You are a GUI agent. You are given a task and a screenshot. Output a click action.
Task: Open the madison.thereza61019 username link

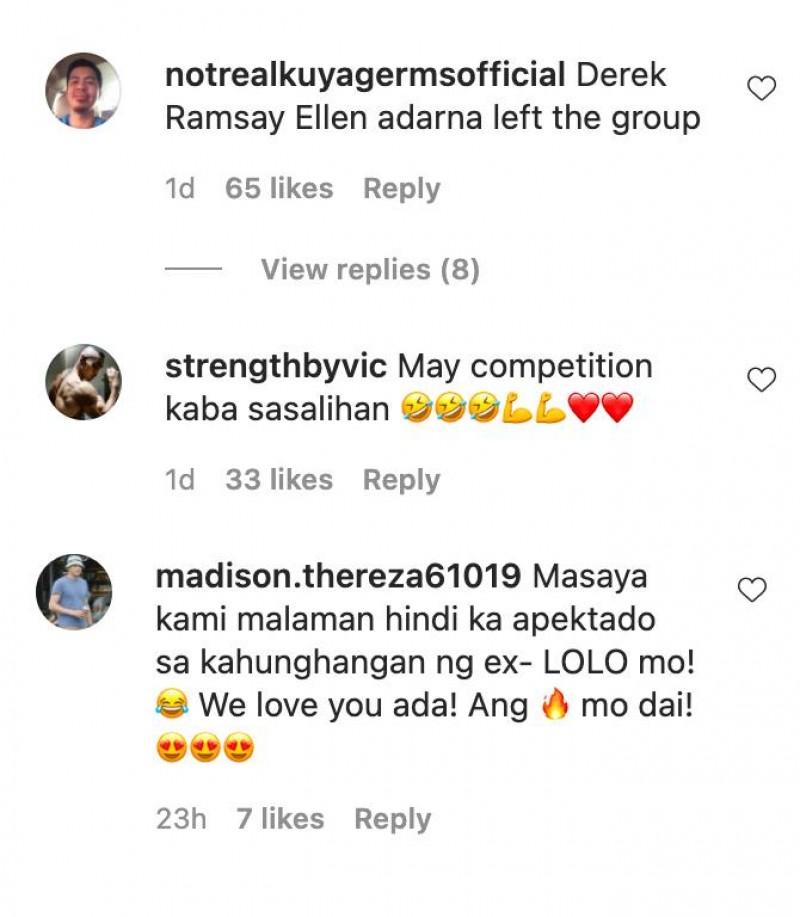coord(338,576)
